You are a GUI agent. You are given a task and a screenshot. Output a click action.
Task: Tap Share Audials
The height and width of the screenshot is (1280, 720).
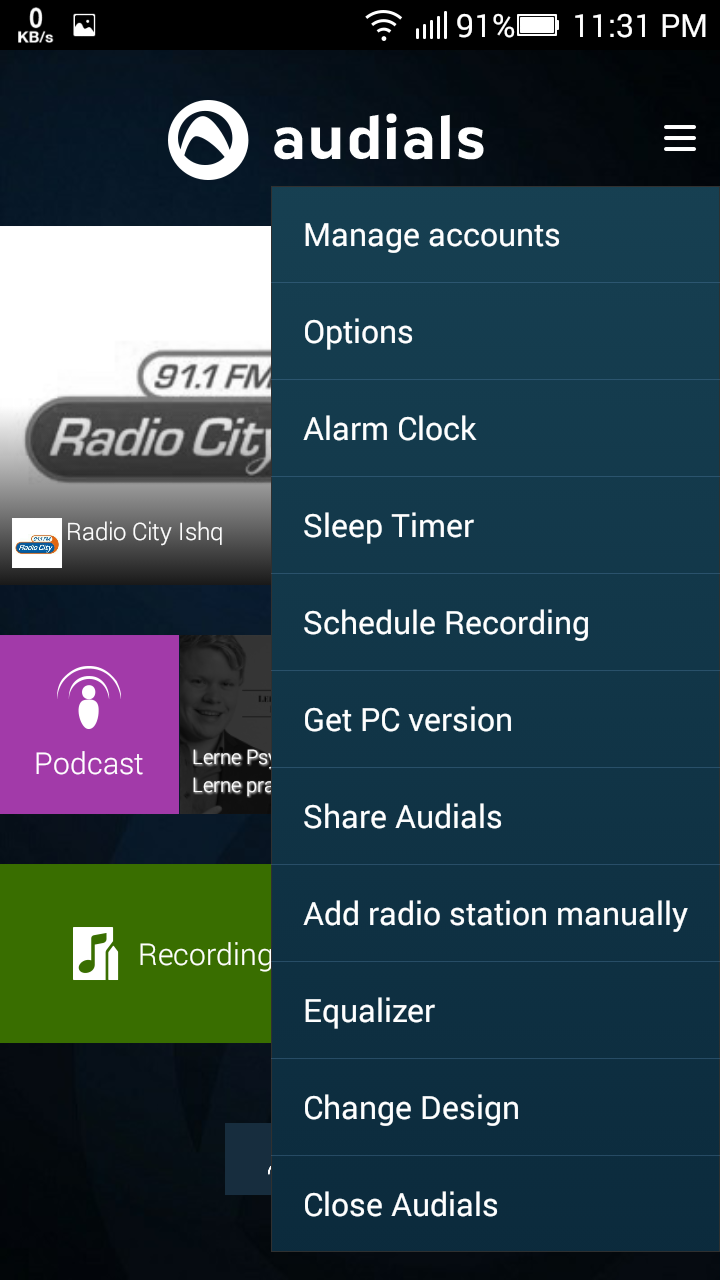pos(495,817)
